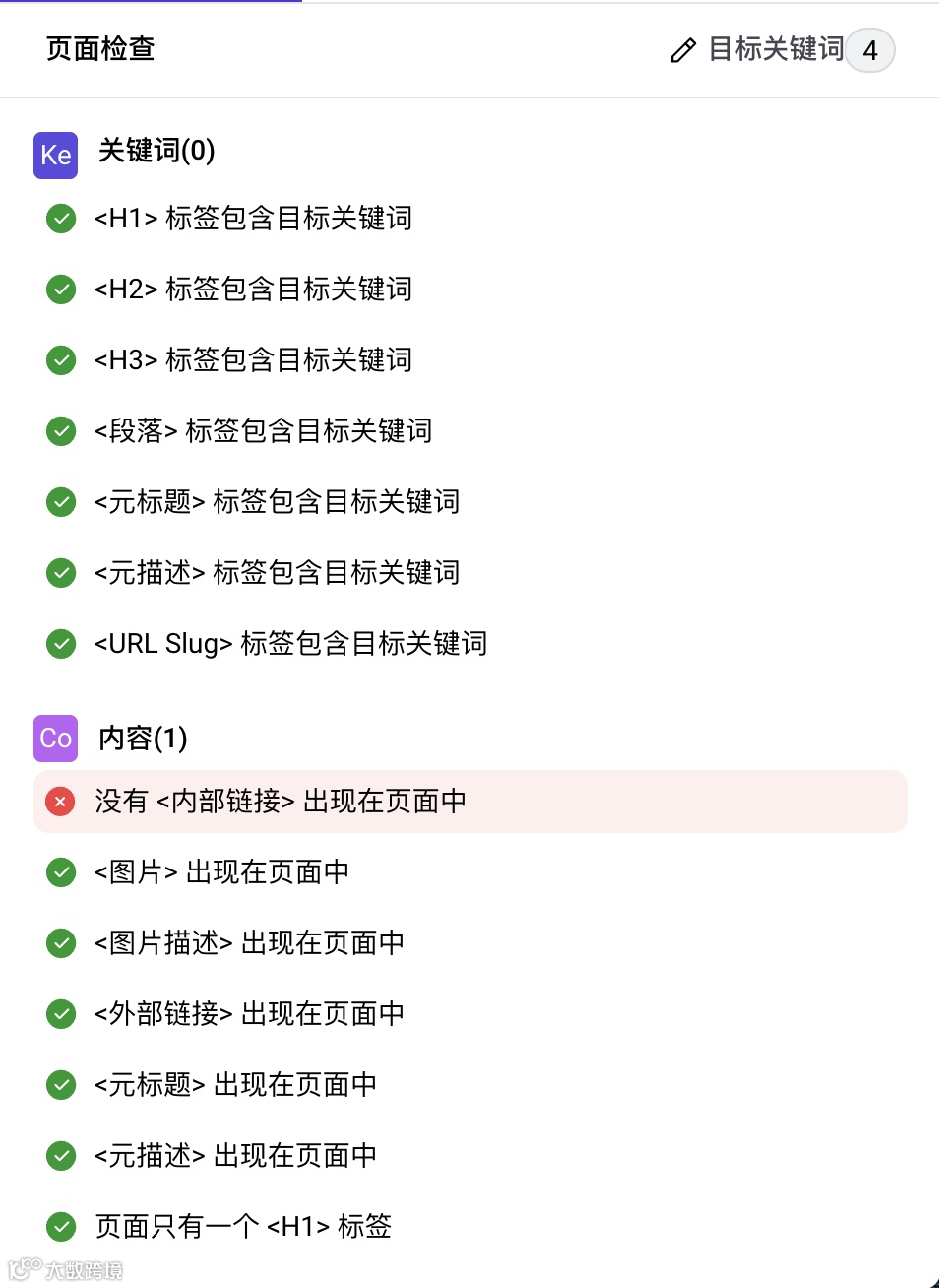
Task: Click green check icon for <URL Slug> item
Action: click(60, 644)
